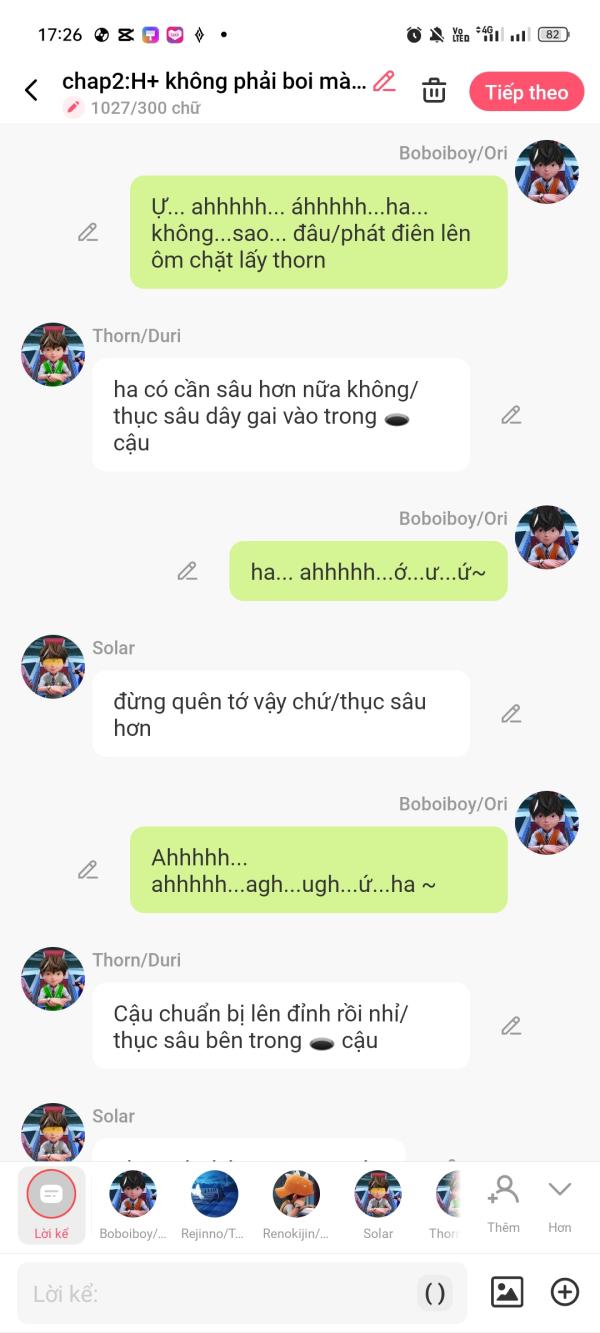This screenshot has width=600, height=1333.
Task: Choose Rejinno character in the speaker row
Action: point(214,1205)
